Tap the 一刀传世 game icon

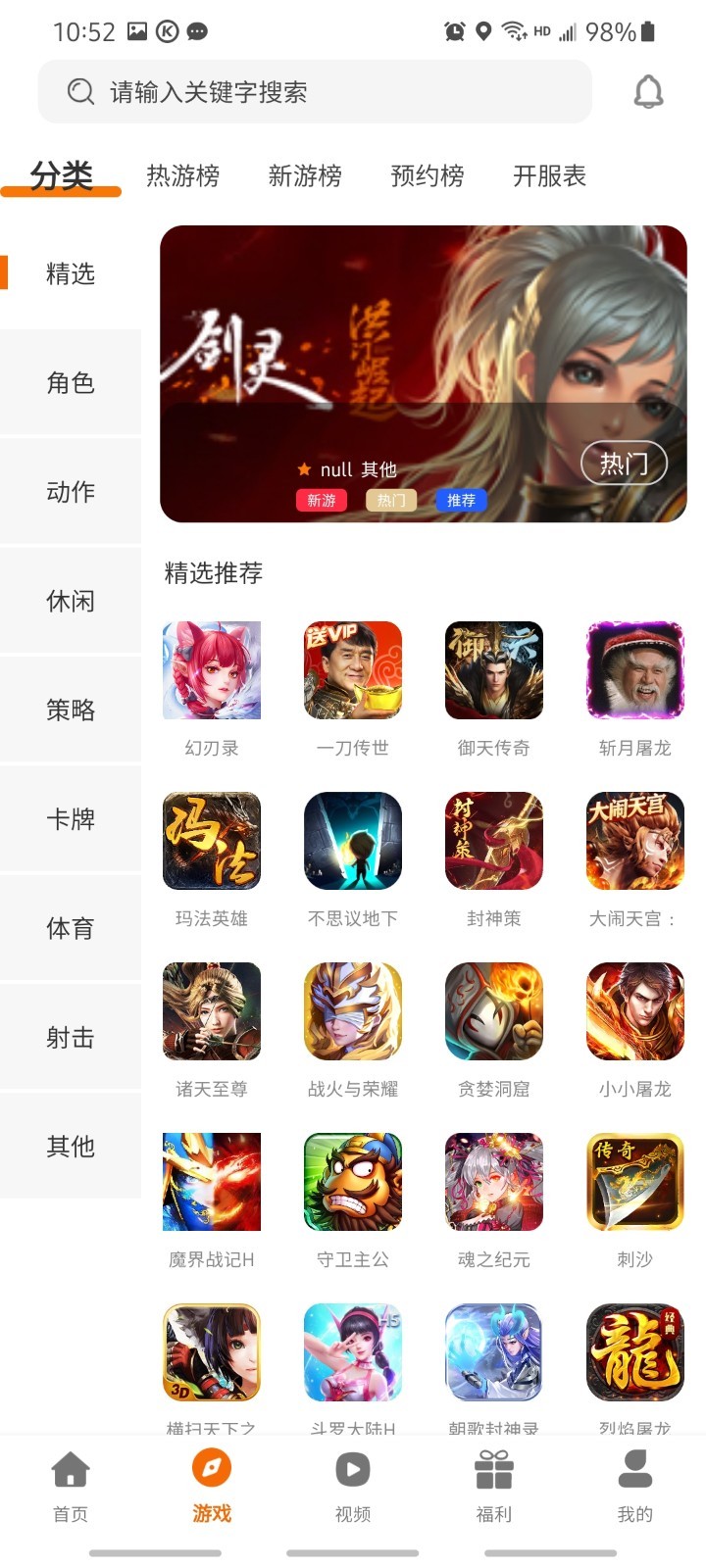click(351, 670)
